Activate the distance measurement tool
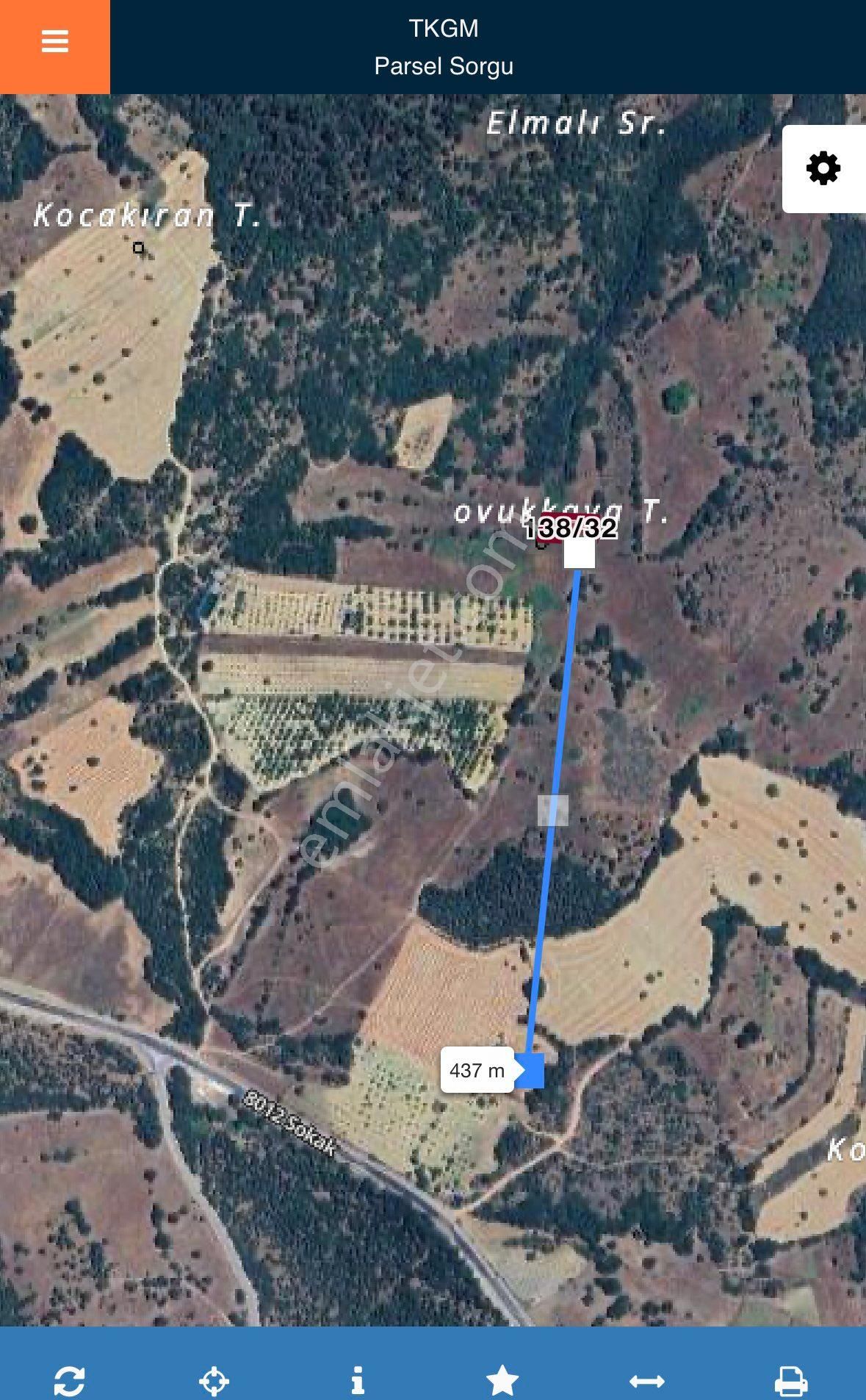 (647, 1381)
